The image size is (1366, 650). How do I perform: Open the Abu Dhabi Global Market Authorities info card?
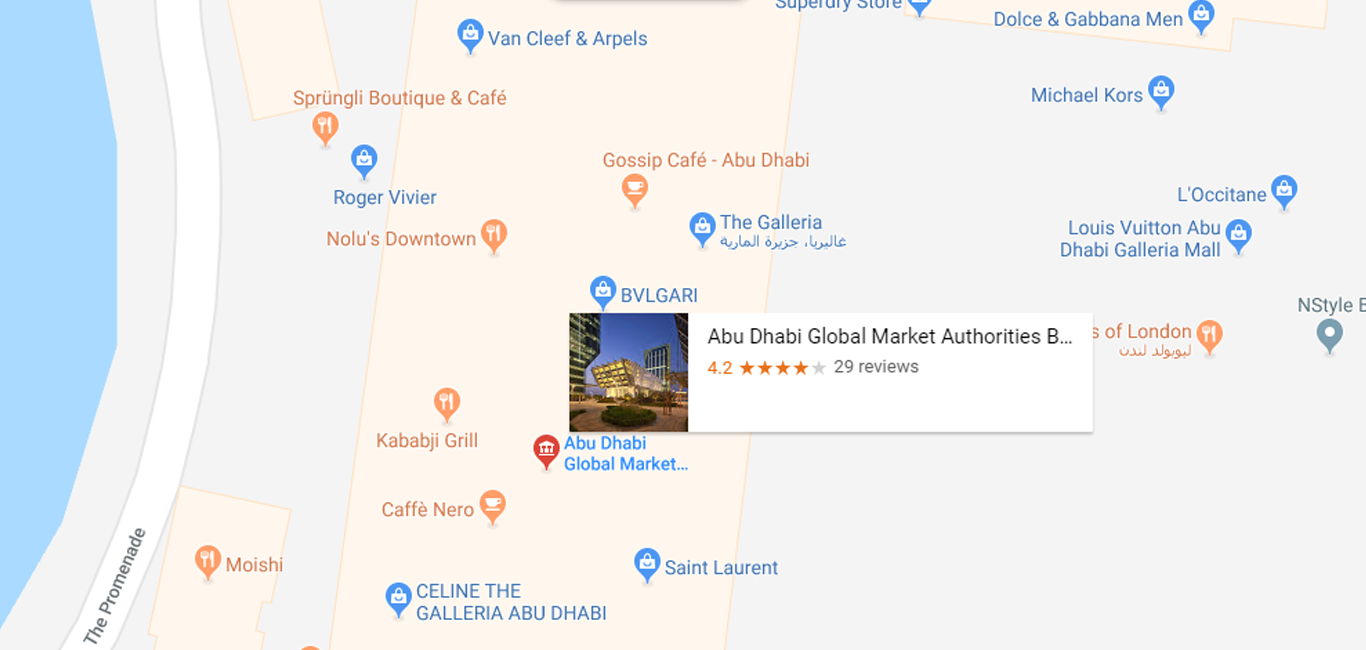[830, 372]
